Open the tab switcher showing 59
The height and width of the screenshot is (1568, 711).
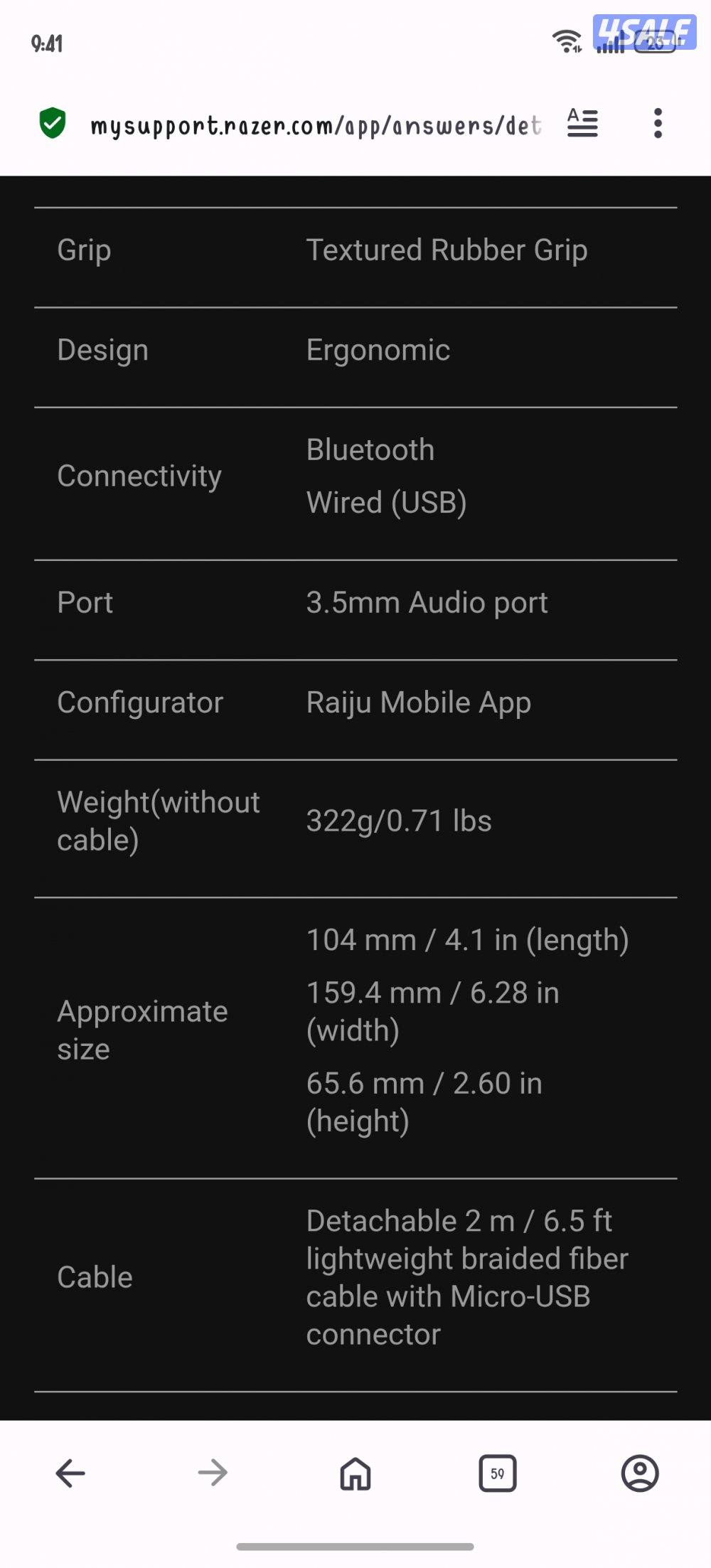[498, 1473]
